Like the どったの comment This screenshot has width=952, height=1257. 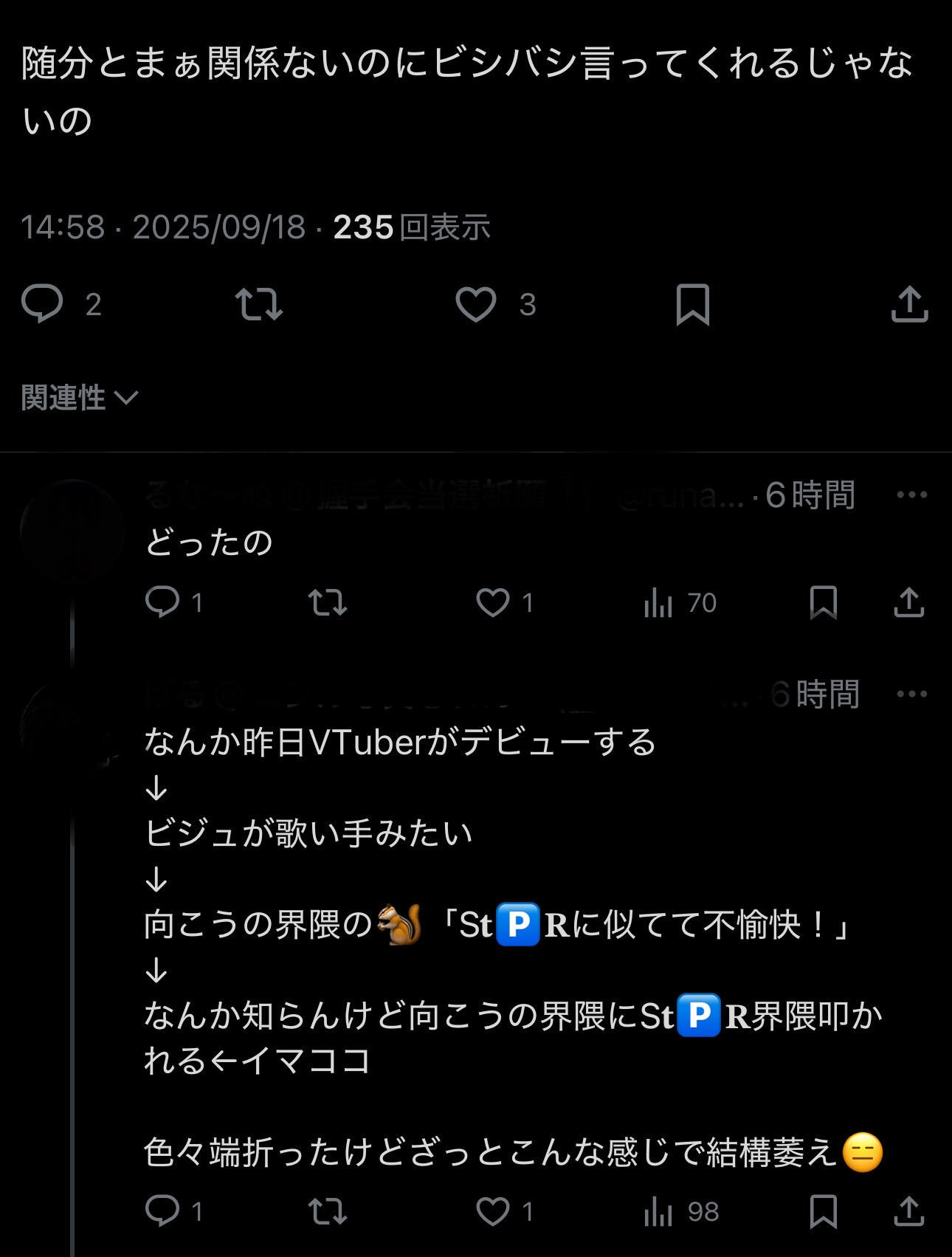click(493, 602)
